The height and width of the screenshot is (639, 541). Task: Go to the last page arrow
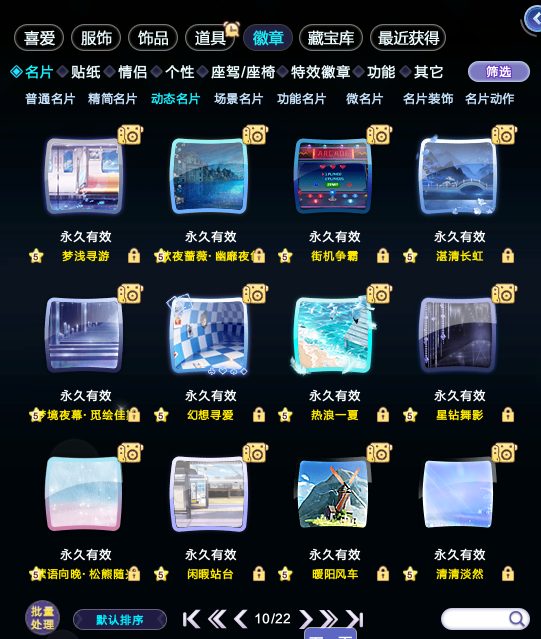pos(355,619)
